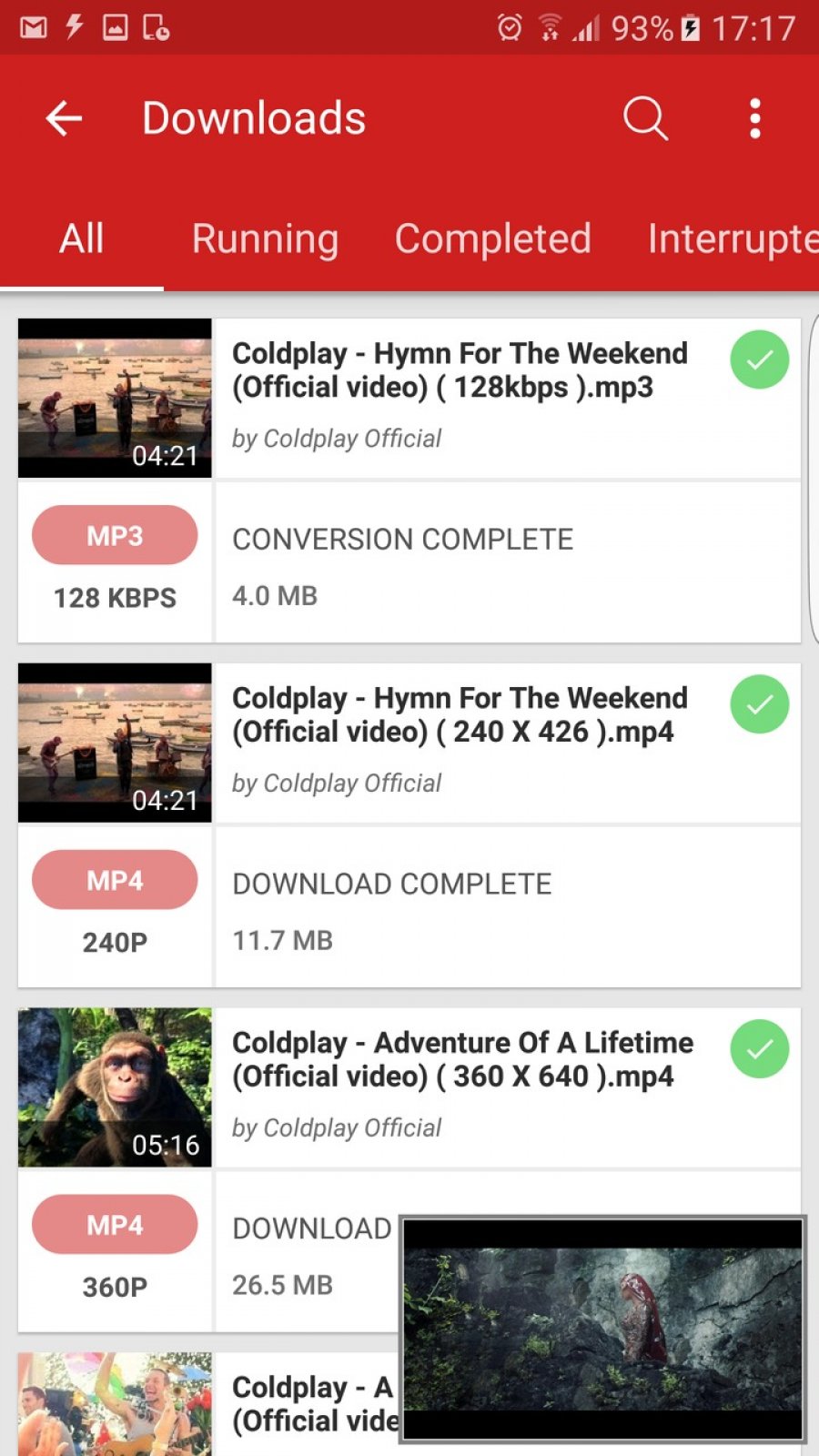Screen dimensions: 819x1456
Task: Open the overflow menu
Action: pos(754,118)
